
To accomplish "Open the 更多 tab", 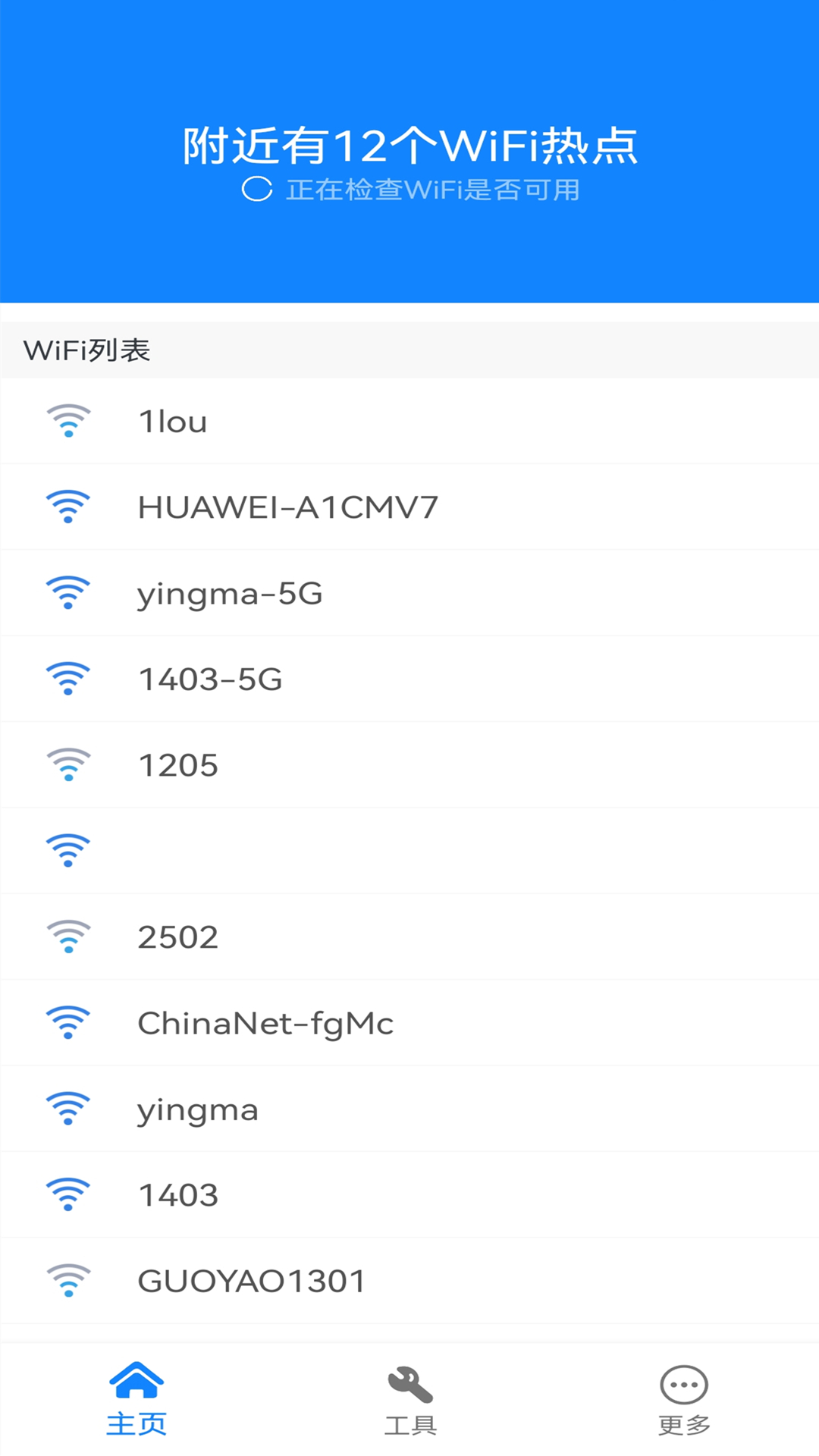I will 683,1401.
